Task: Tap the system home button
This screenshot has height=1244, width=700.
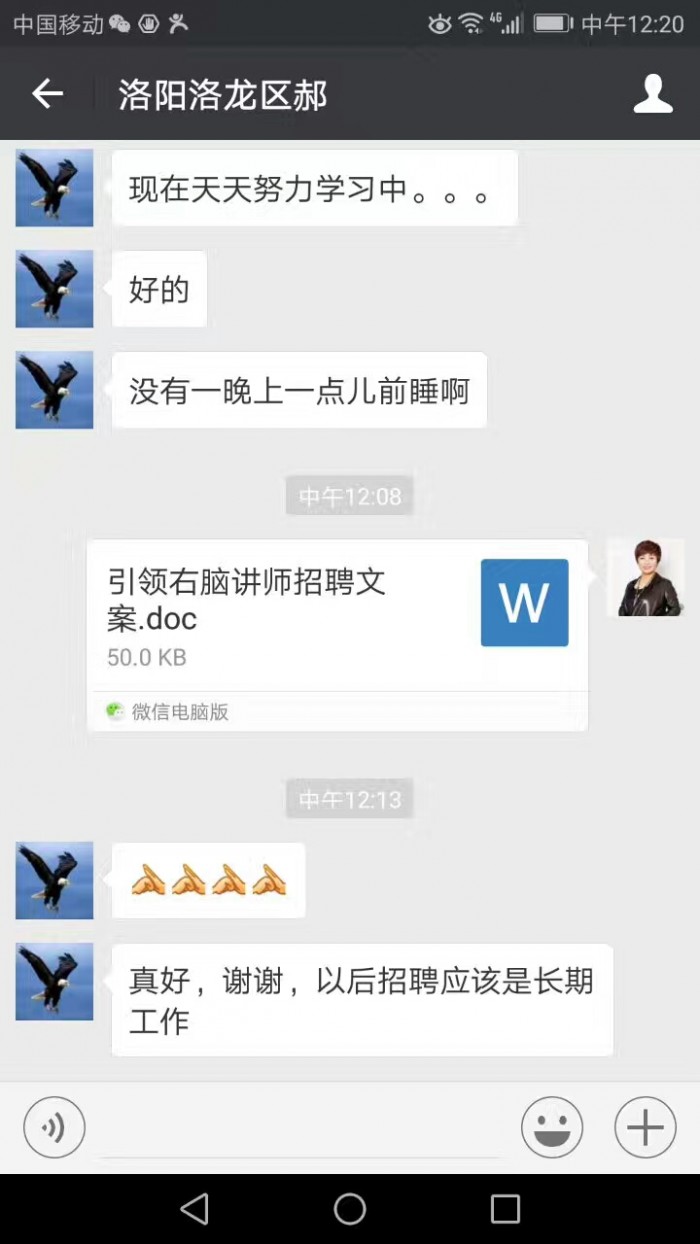Action: (x=350, y=1209)
